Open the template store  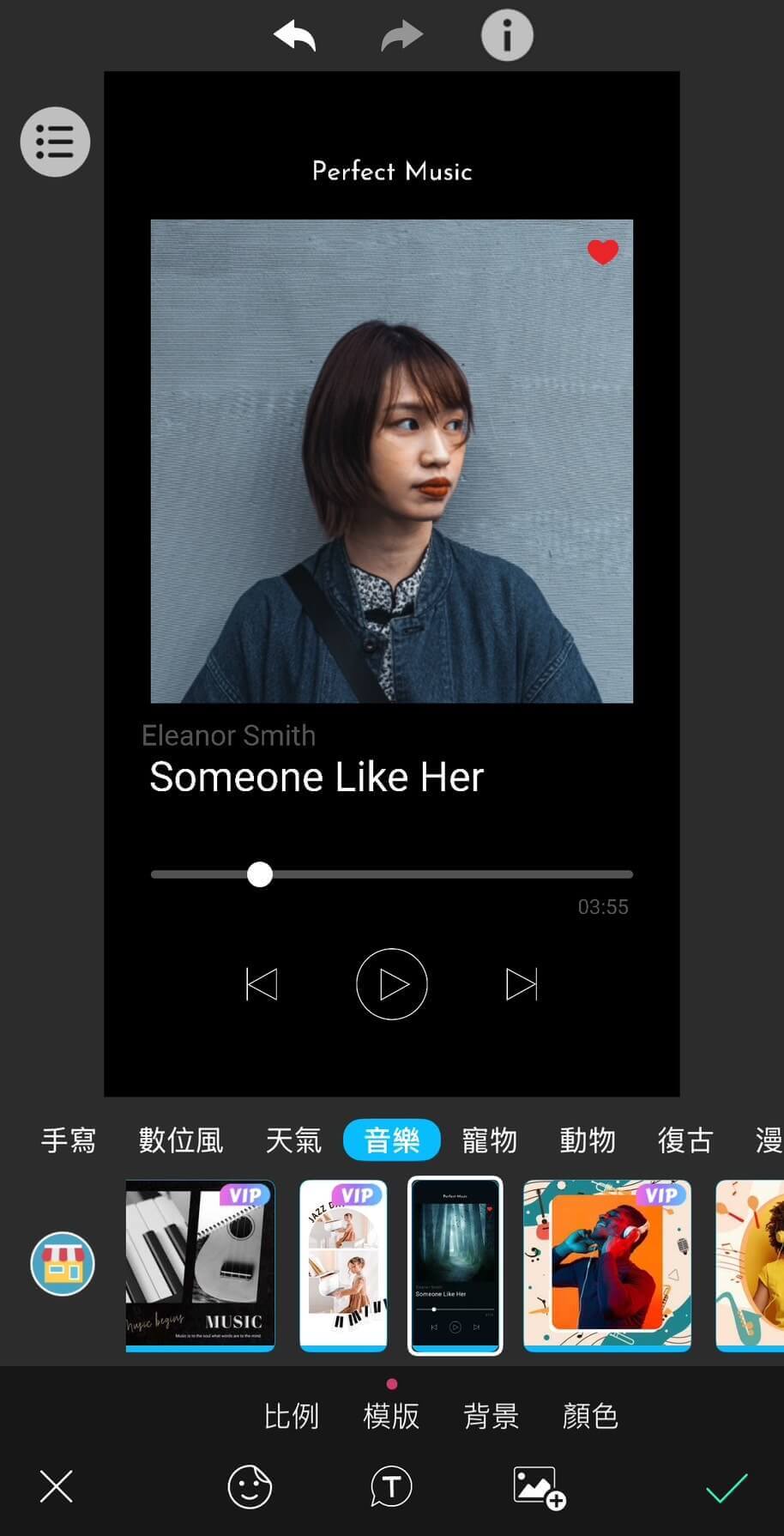61,1263
